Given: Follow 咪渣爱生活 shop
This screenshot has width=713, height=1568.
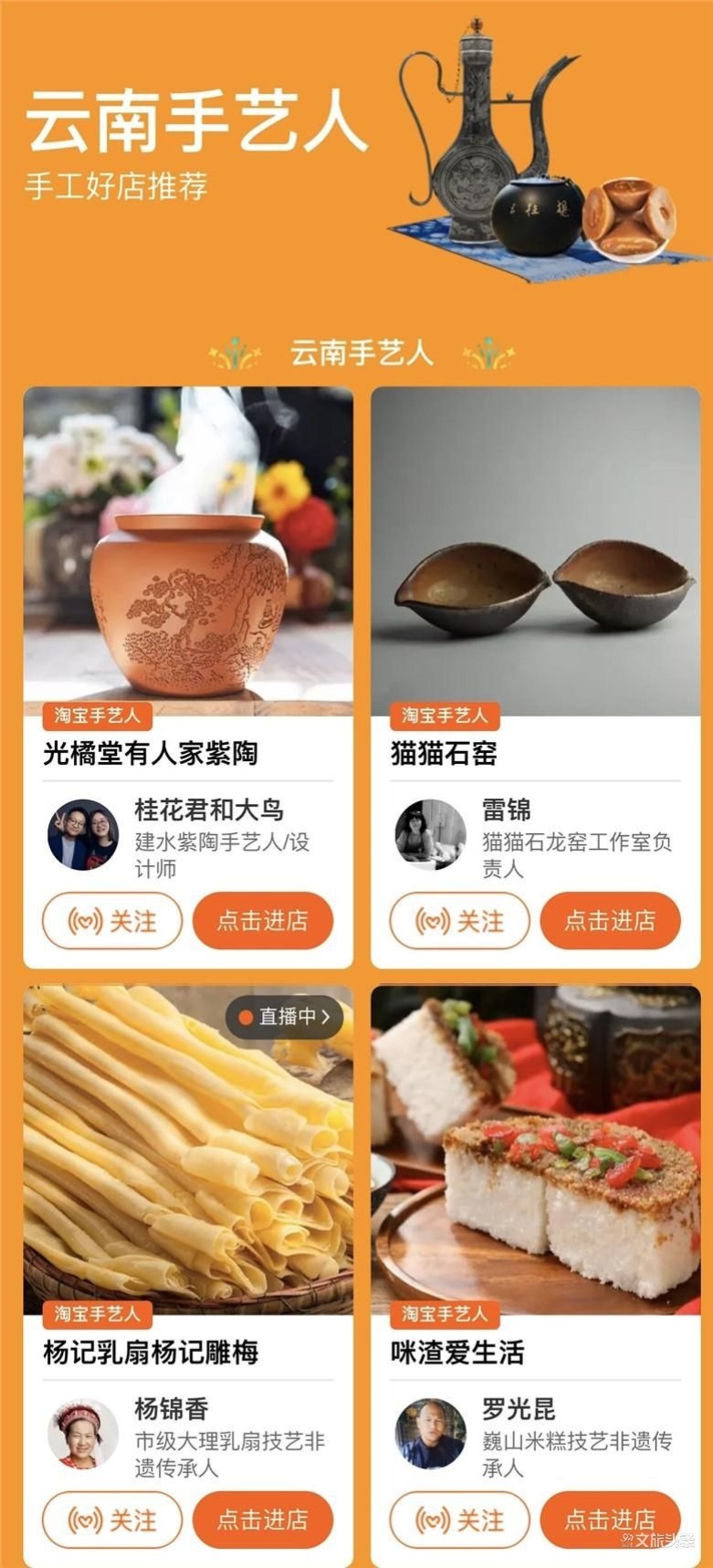Looking at the screenshot, I should [459, 1520].
